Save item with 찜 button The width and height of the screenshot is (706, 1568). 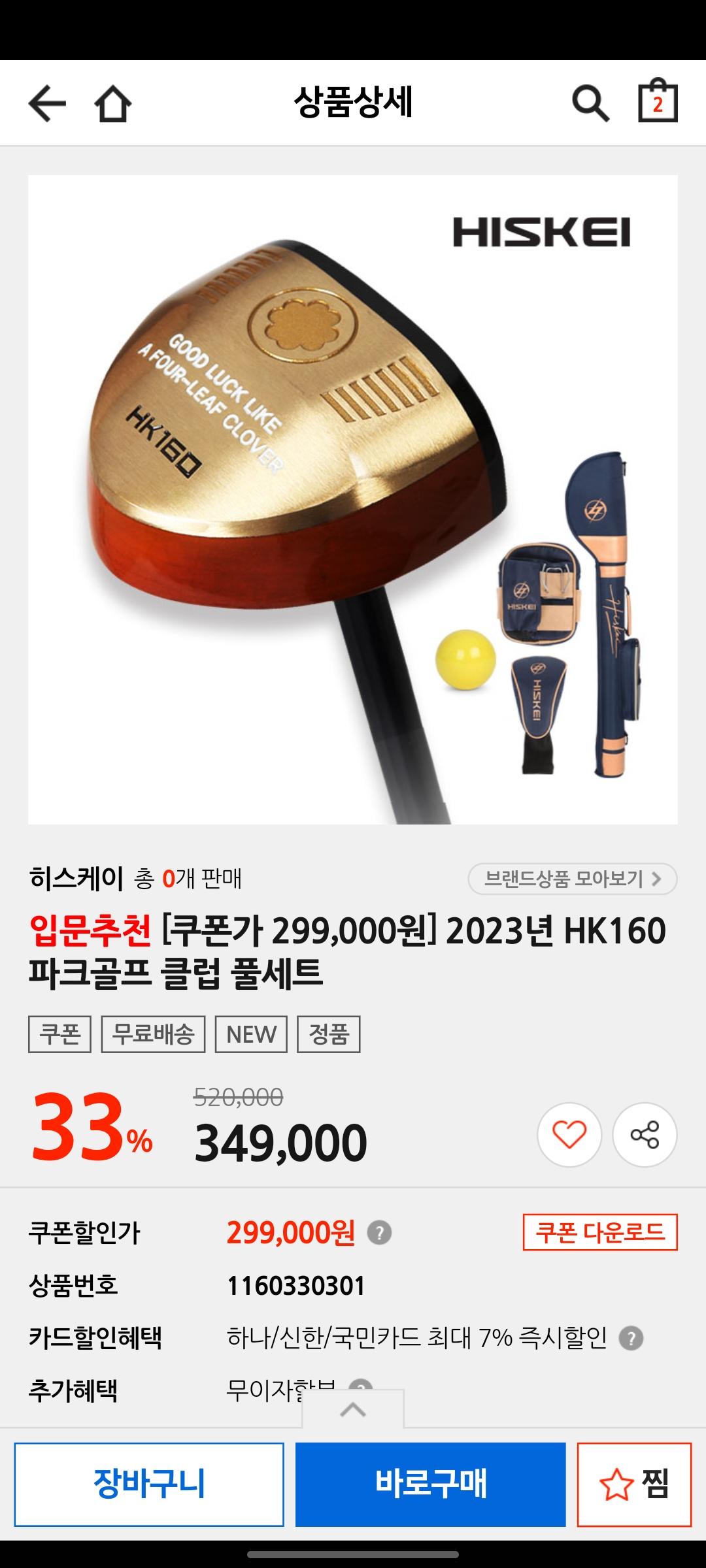(x=633, y=1484)
